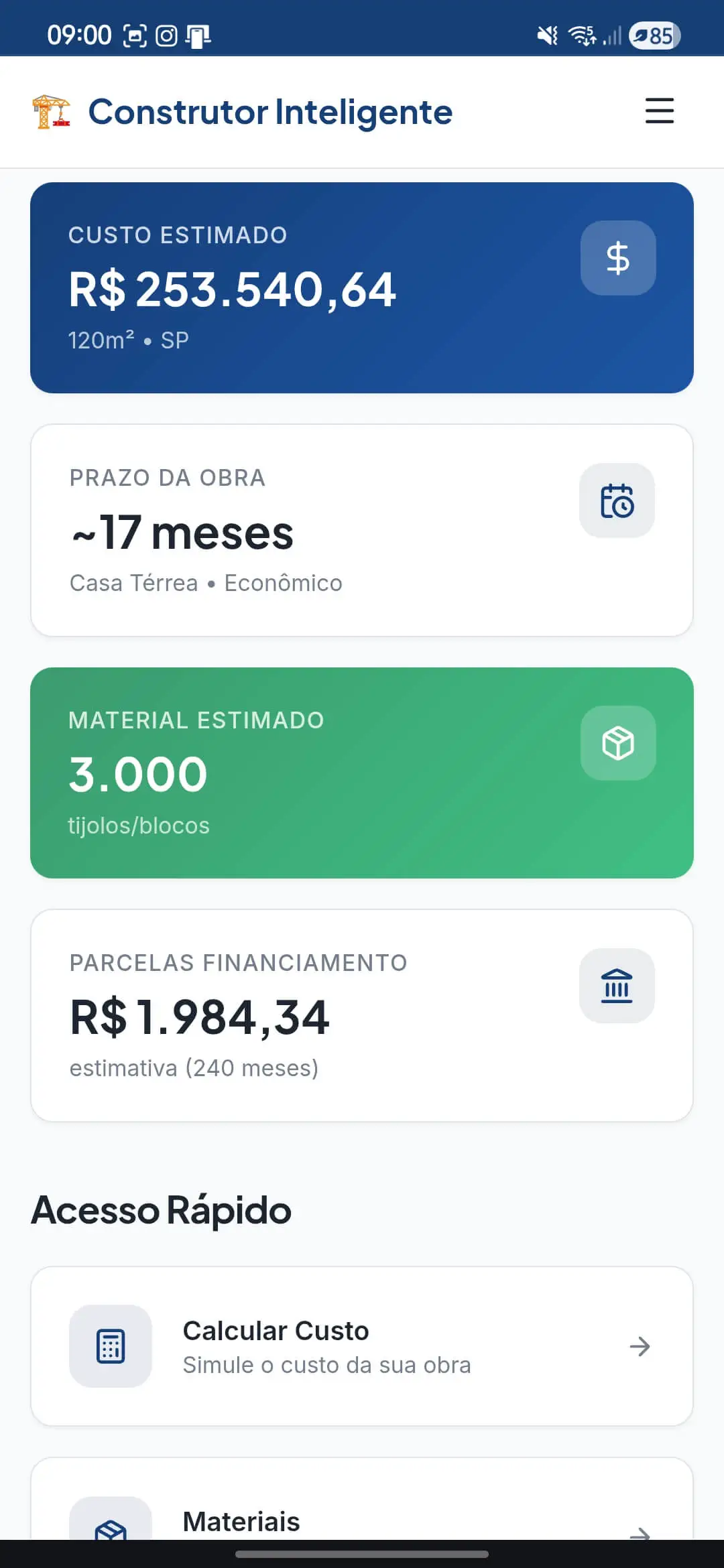This screenshot has height=1568, width=724.
Task: Open the Calcular Custo quick access option
Action: (x=362, y=1346)
